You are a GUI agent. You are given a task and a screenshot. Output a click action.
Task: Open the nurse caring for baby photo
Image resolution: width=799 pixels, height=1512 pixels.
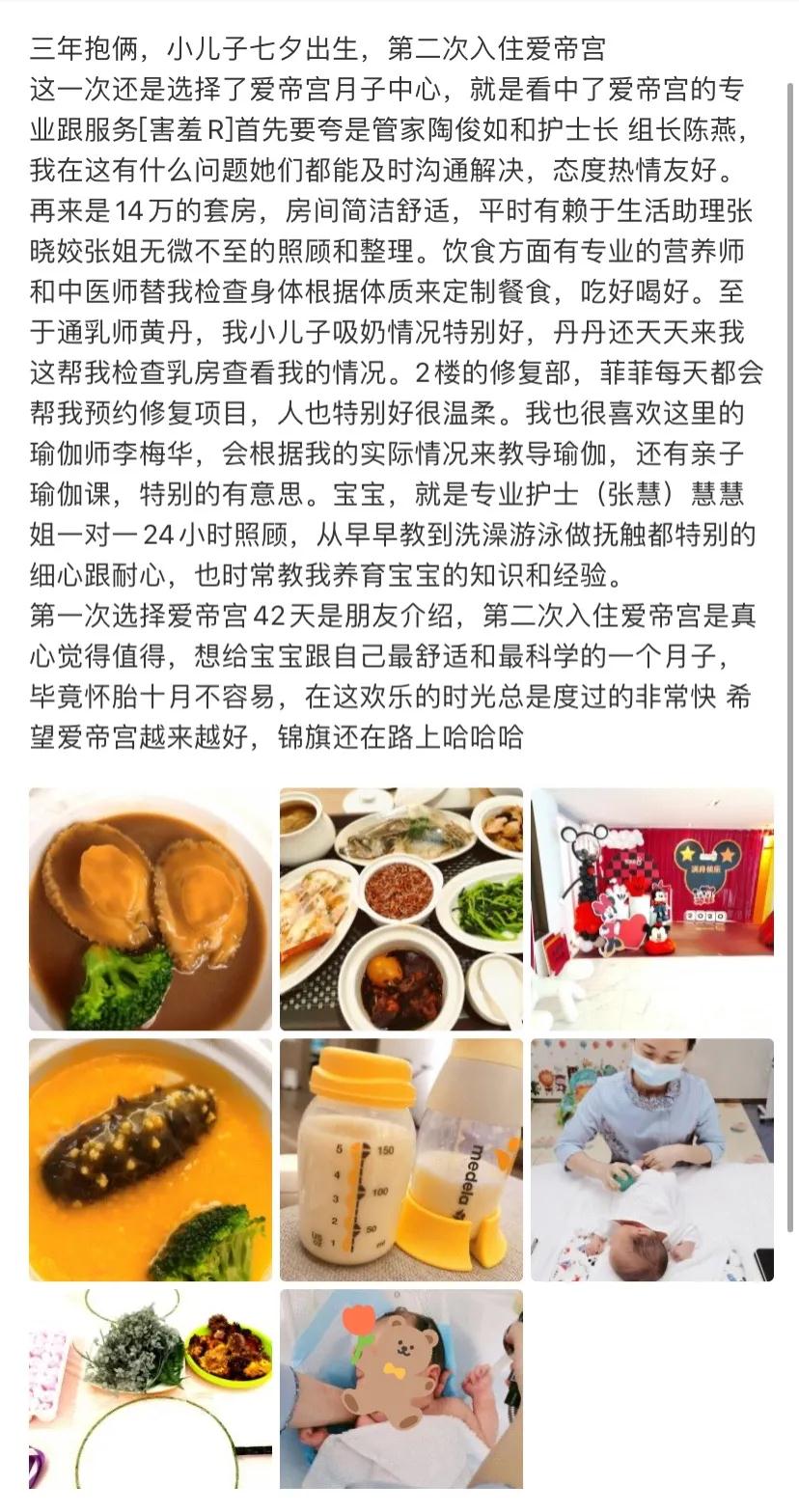tap(652, 1160)
